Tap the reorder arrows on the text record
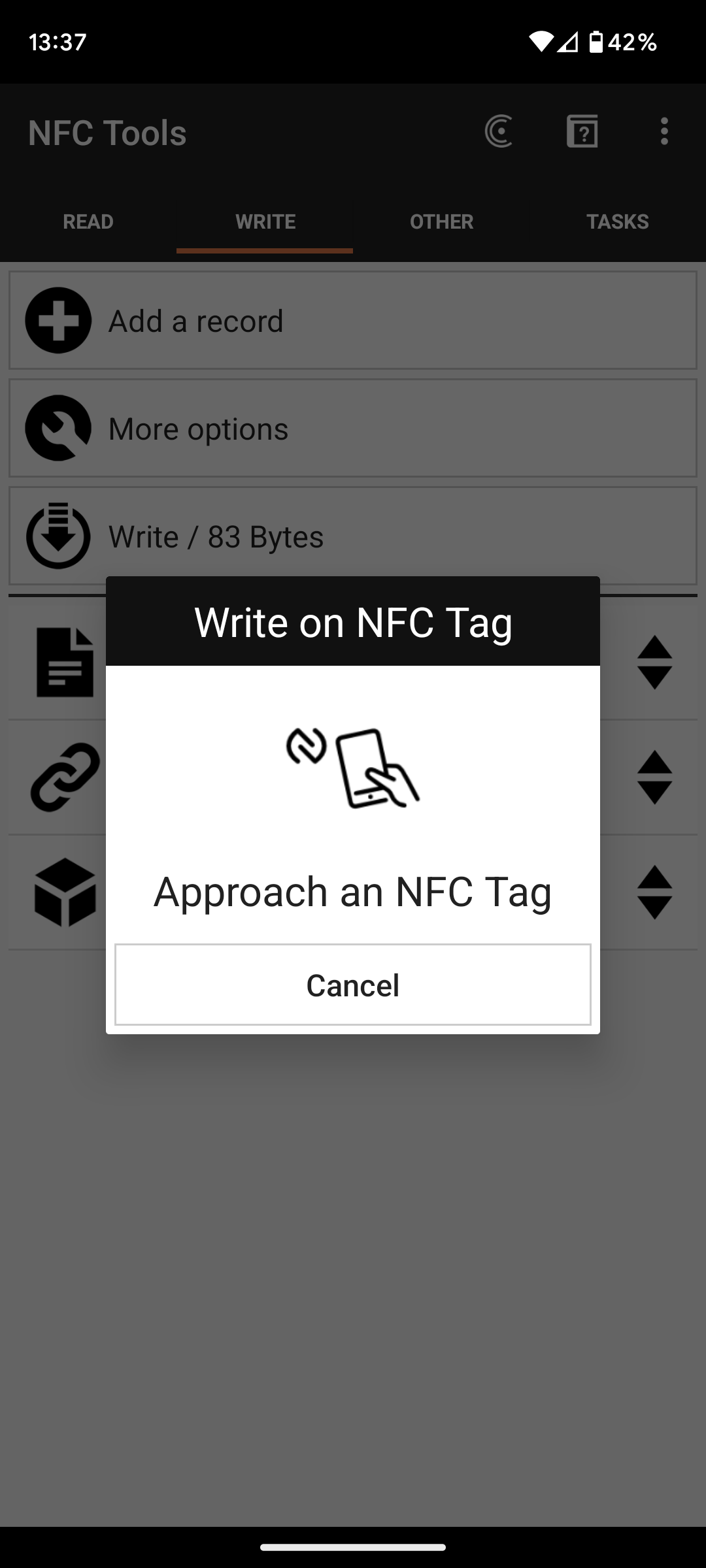The width and height of the screenshot is (706, 1568). 655,662
